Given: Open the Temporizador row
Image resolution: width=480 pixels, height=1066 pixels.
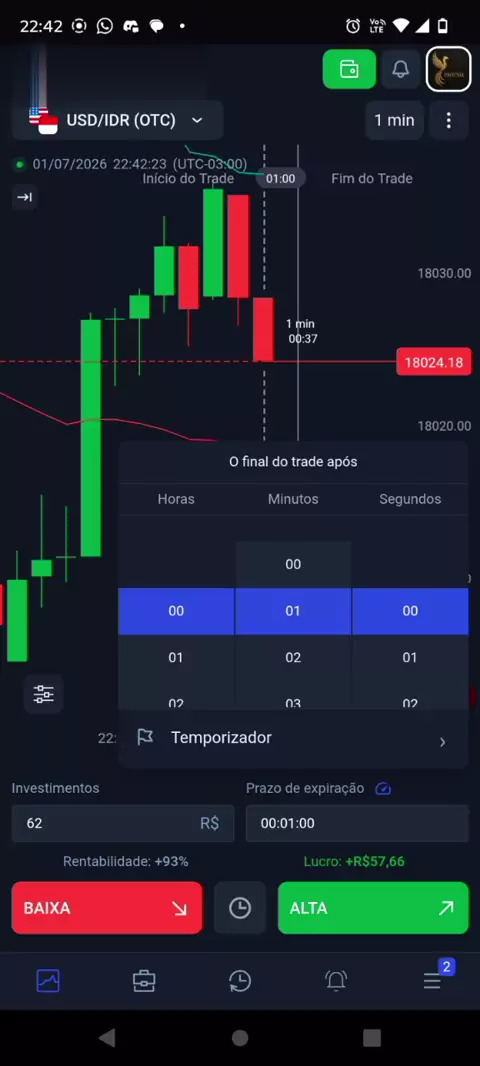Looking at the screenshot, I should tap(293, 739).
